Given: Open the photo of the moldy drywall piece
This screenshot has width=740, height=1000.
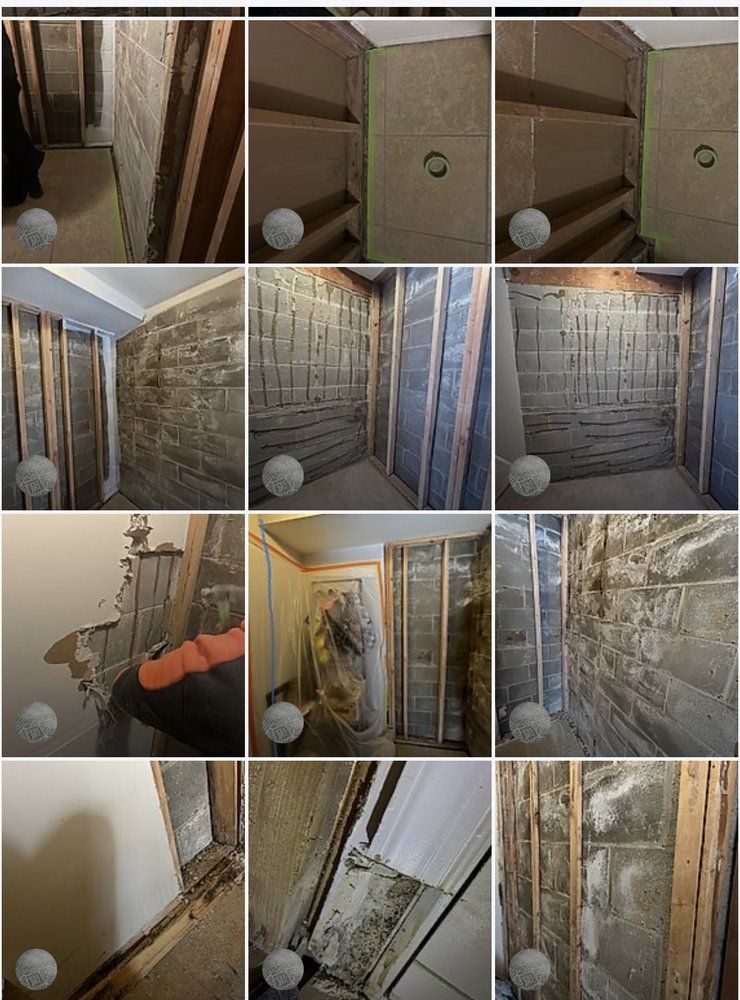Looking at the screenshot, I should coord(369,880).
